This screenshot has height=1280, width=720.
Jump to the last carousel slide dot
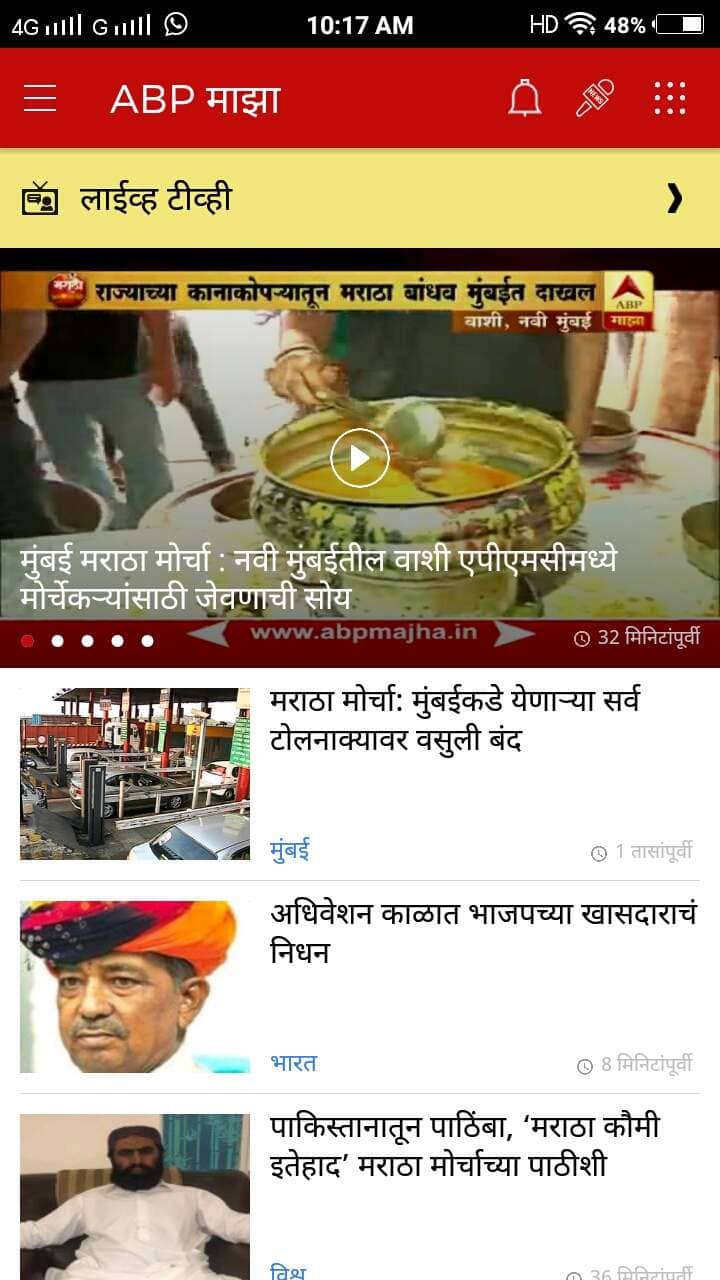coord(147,641)
